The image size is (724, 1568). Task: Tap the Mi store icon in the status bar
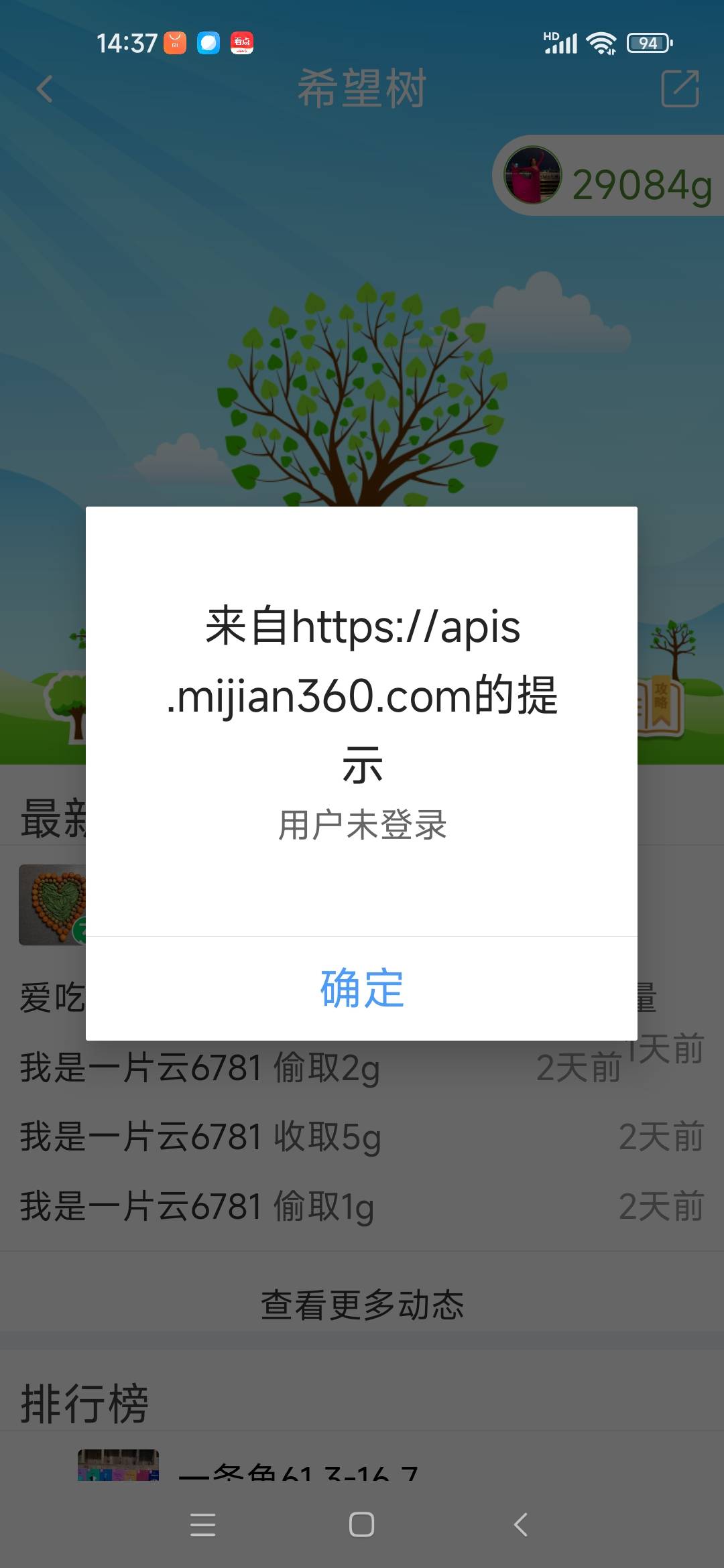[x=175, y=43]
